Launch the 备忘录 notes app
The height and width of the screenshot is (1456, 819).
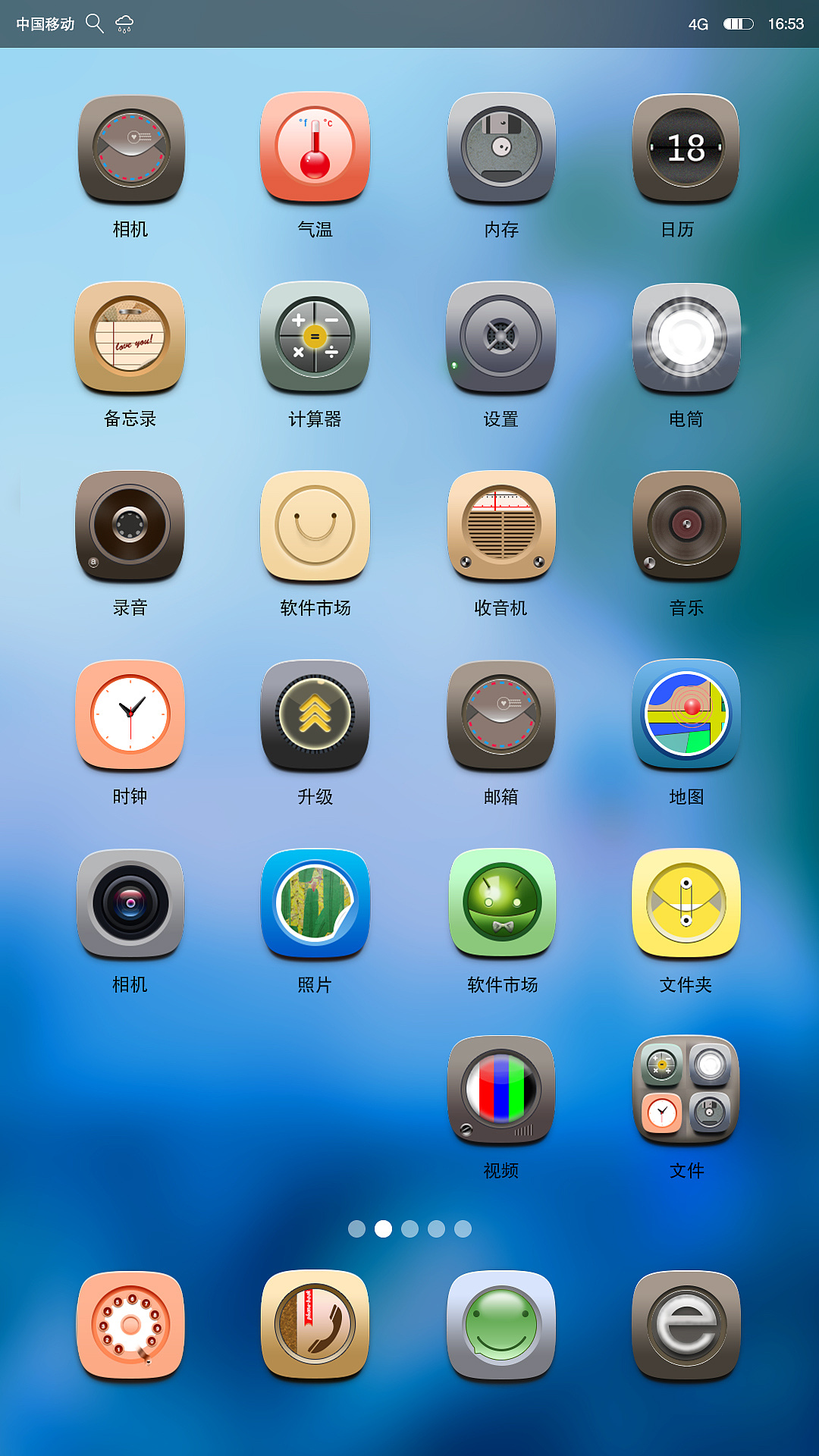(130, 337)
